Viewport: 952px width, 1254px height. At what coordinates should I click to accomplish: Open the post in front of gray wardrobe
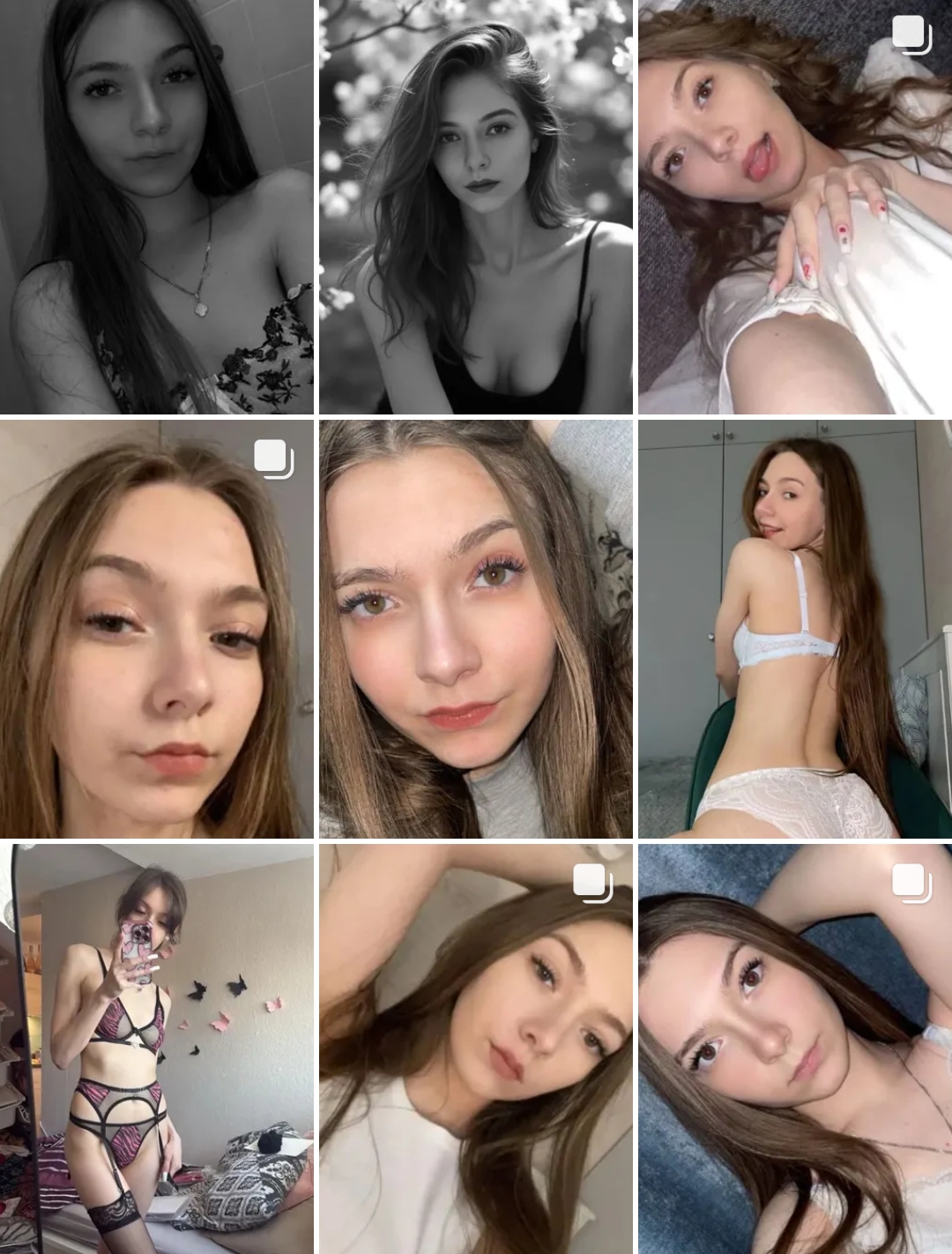click(794, 629)
